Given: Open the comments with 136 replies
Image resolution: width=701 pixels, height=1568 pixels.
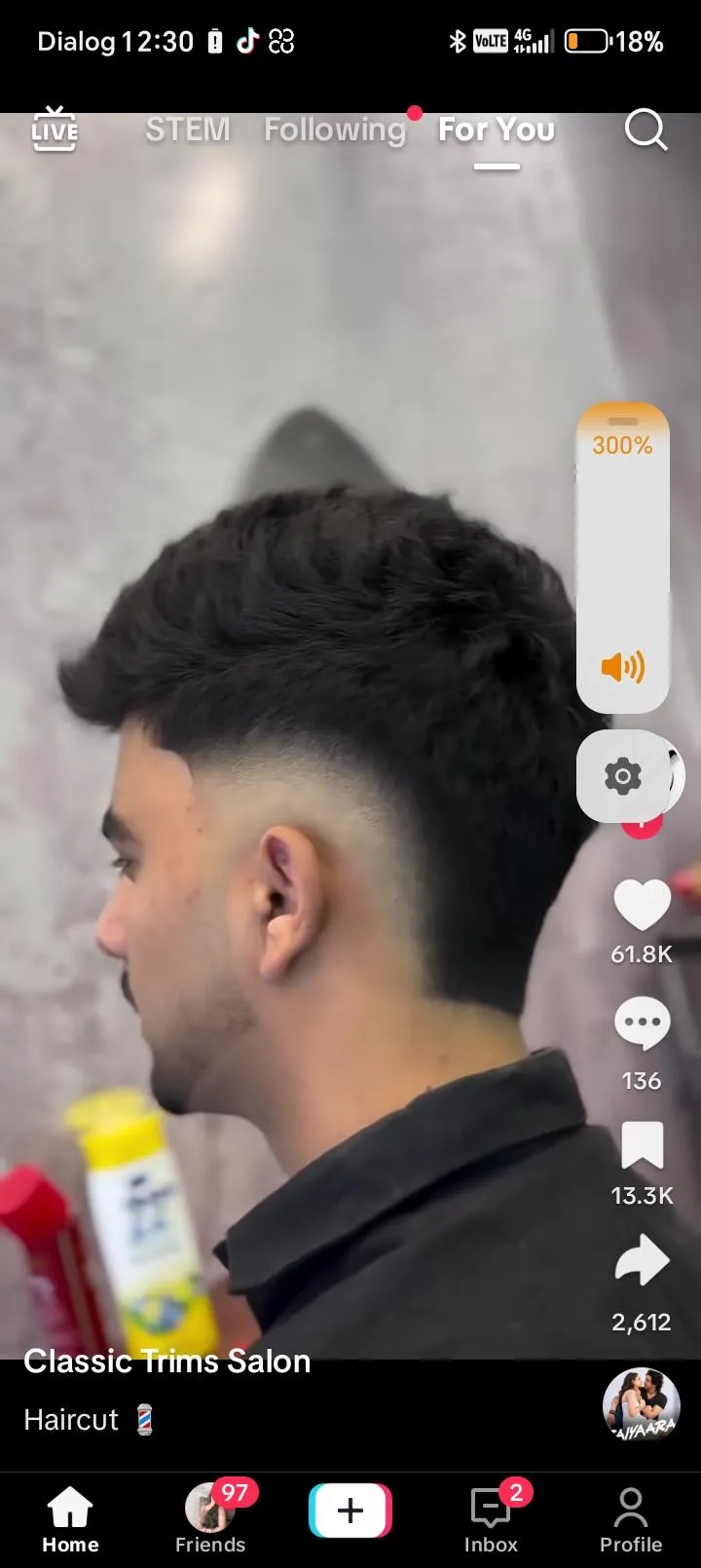Looking at the screenshot, I should 643,1024.
